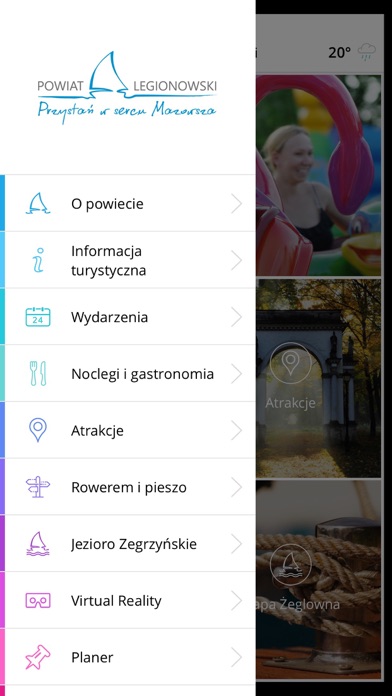Viewport: 392px width, 696px height.
Task: Open the dimmed Atrakcje photo tile
Action: tap(319, 378)
